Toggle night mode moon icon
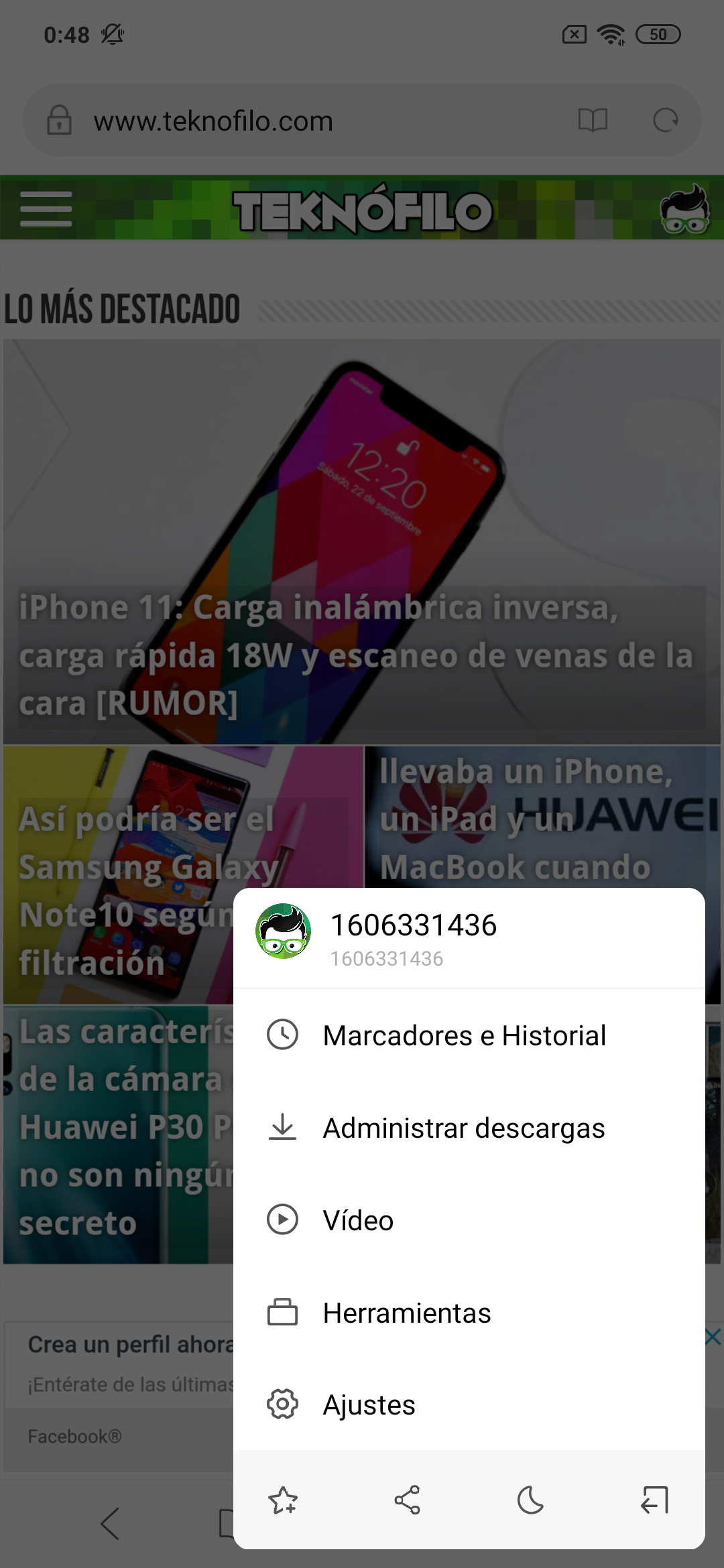 tap(530, 1500)
